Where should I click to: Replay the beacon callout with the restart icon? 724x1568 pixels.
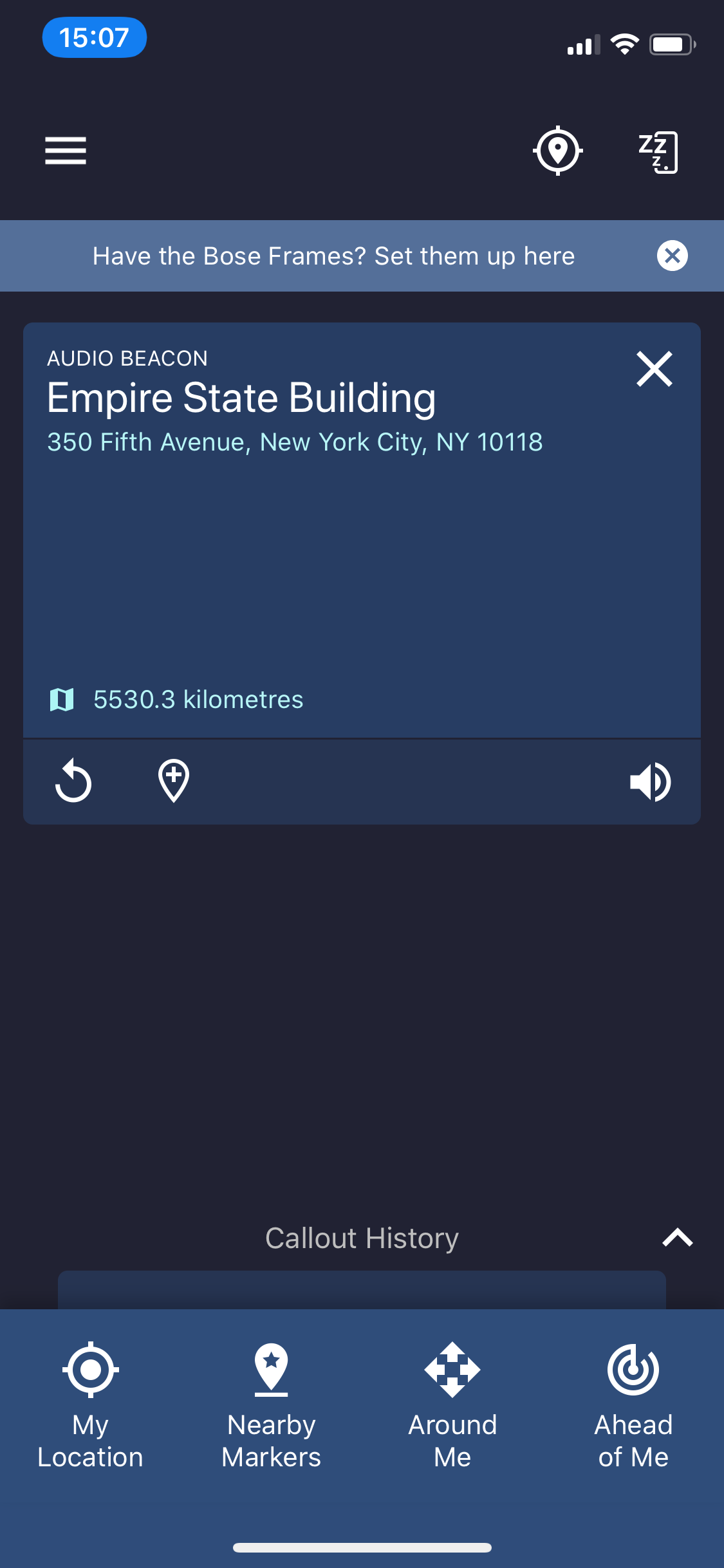73,781
